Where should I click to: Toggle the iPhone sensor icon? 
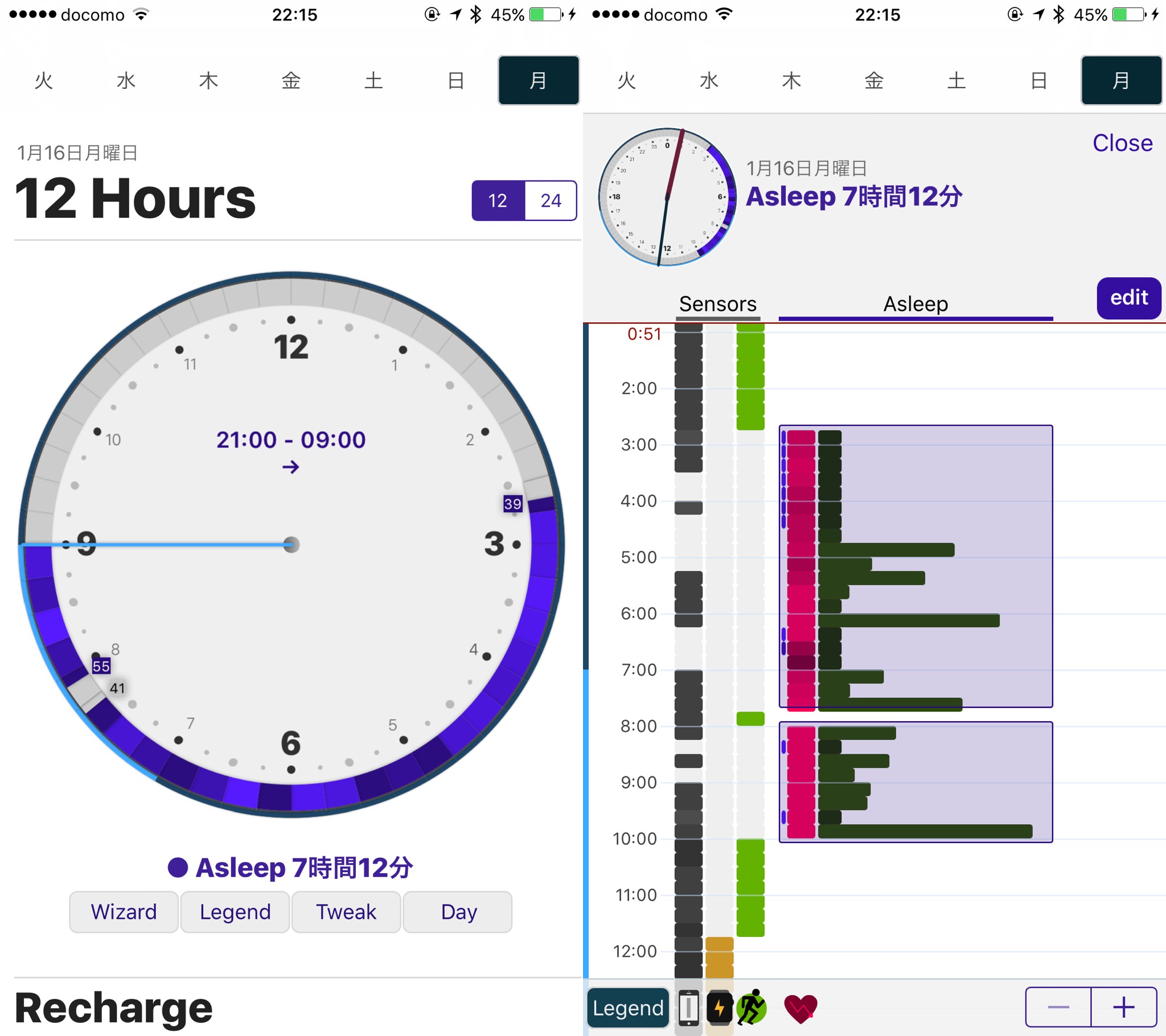tap(688, 1008)
